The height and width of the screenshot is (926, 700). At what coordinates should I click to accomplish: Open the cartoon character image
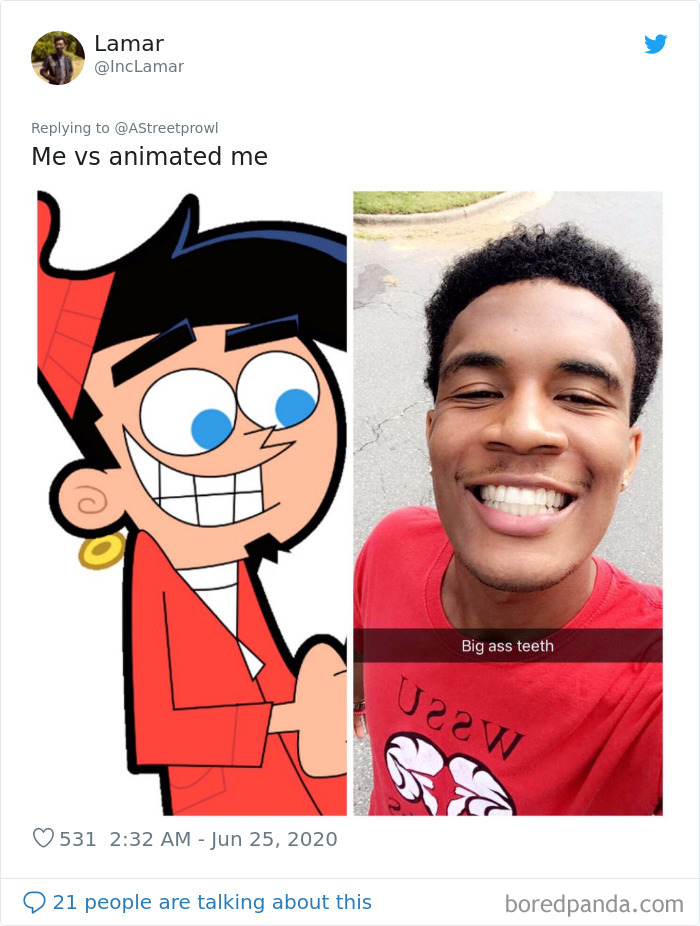click(192, 502)
